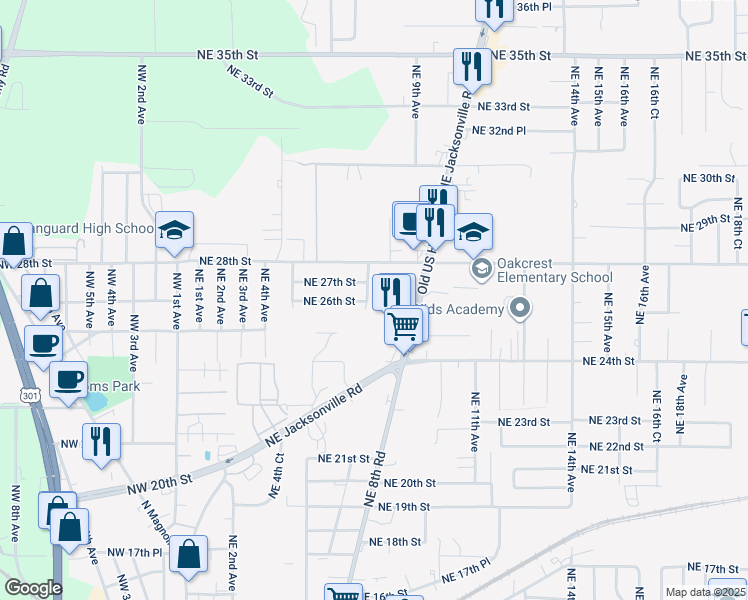Select the shopping bag marker at NW 28th St
Screen dimensions: 748x600
point(14,241)
